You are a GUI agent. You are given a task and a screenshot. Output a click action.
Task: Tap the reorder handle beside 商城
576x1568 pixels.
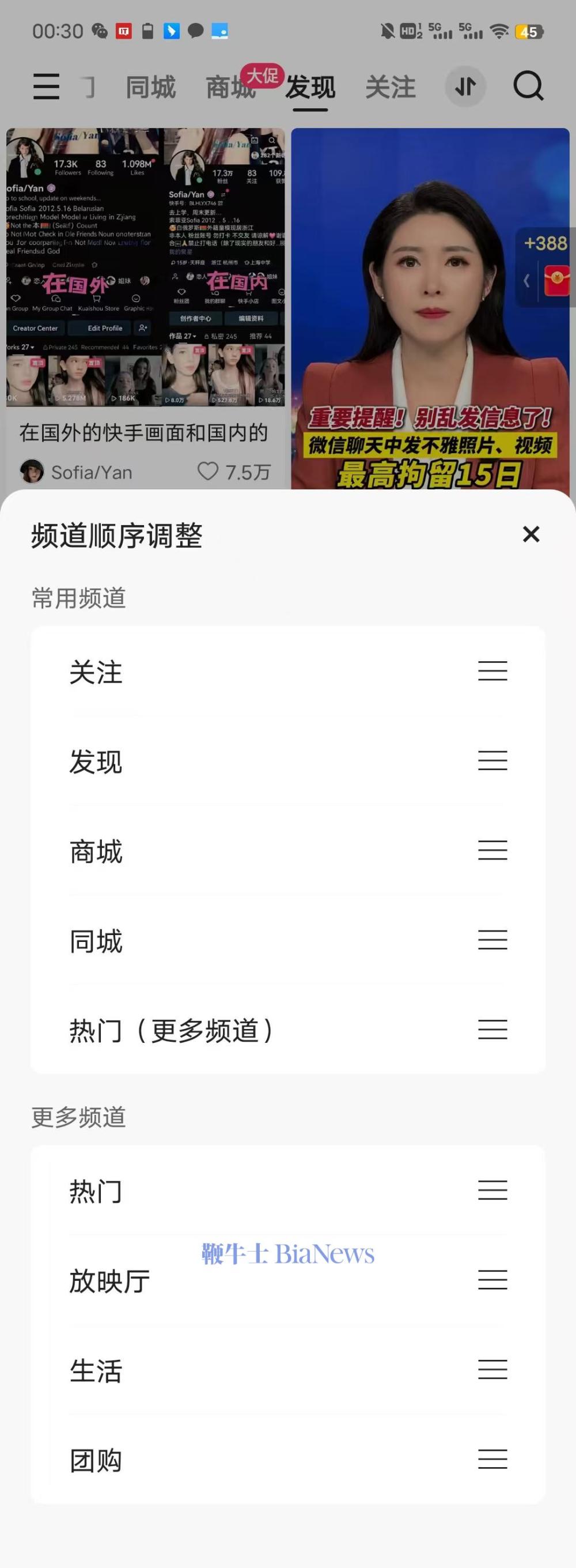[x=492, y=850]
